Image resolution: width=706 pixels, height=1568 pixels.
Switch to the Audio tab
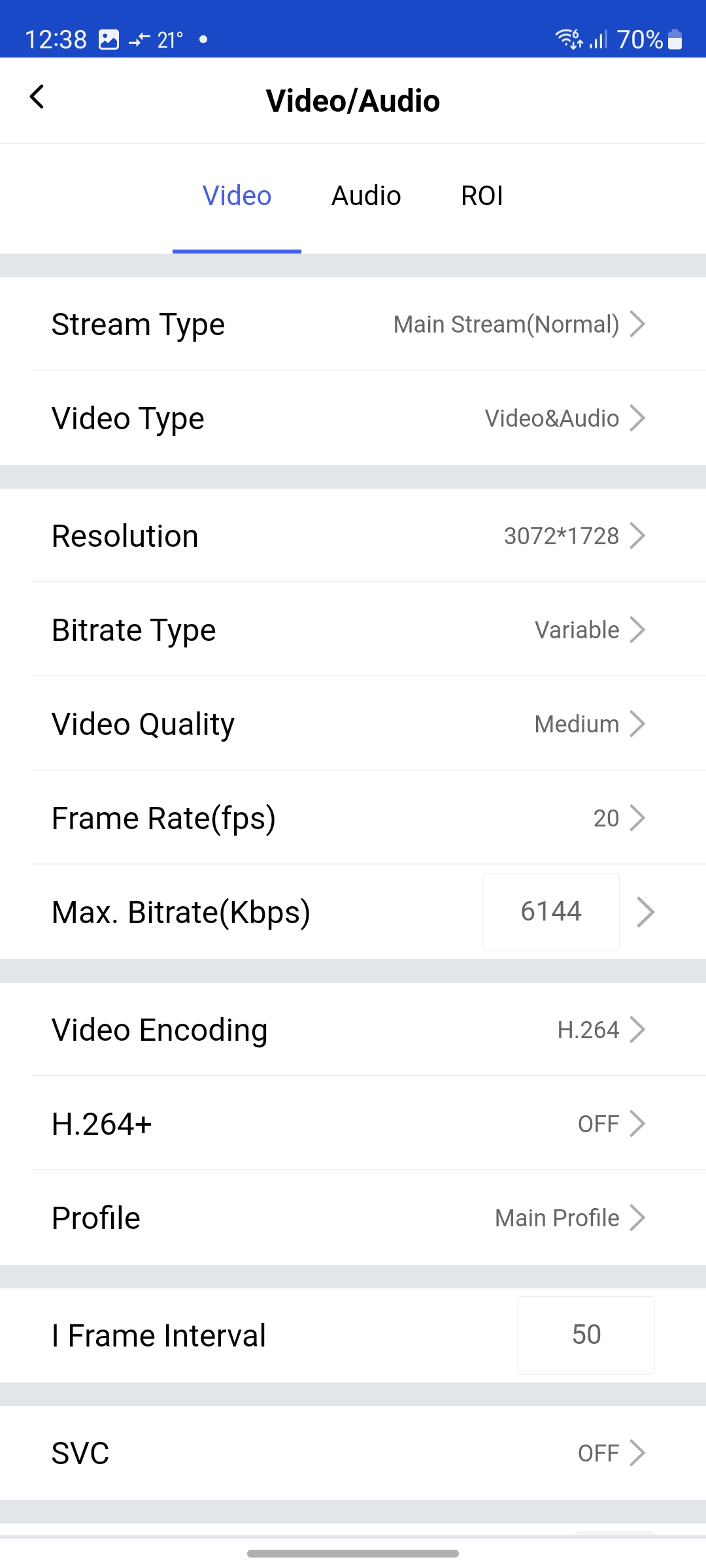click(366, 196)
